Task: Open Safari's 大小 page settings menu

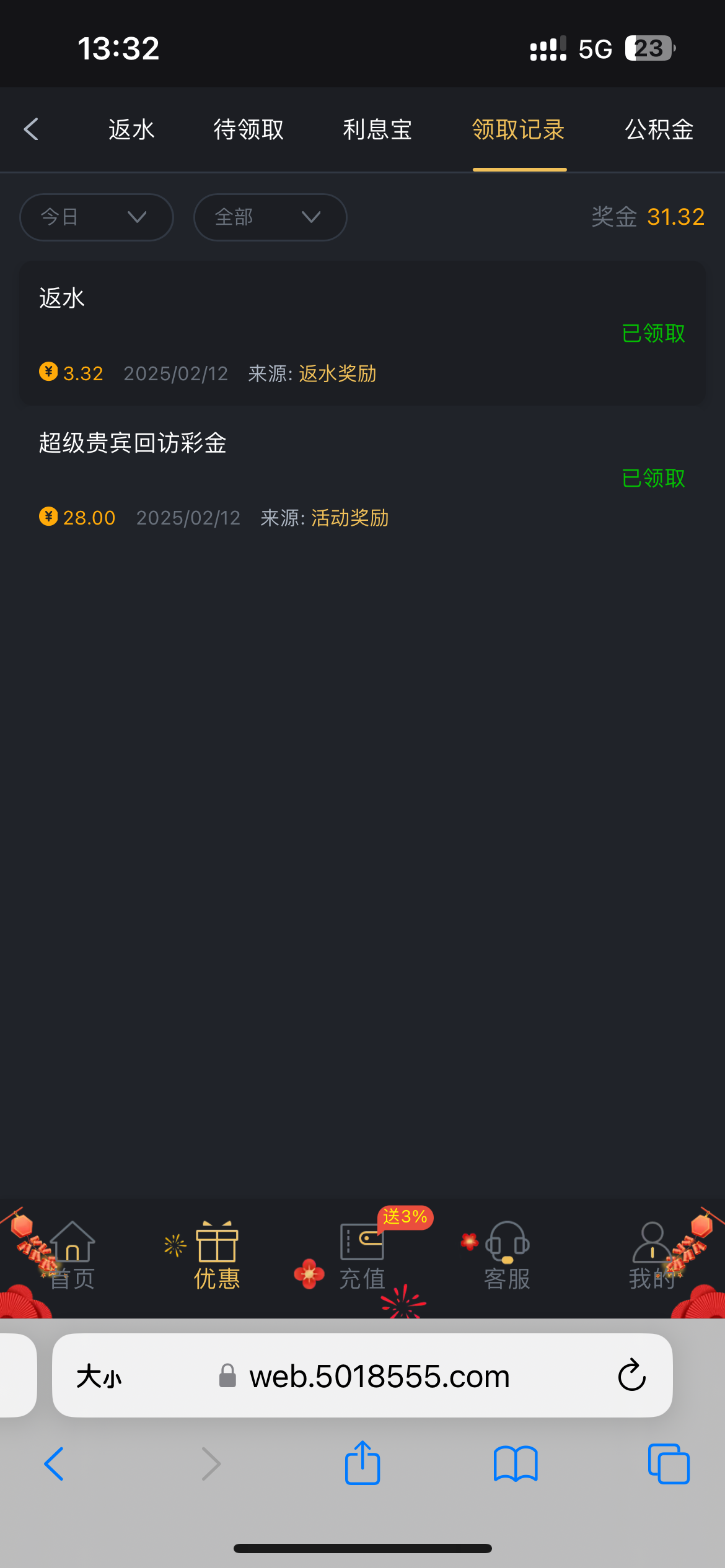Action: (99, 1376)
